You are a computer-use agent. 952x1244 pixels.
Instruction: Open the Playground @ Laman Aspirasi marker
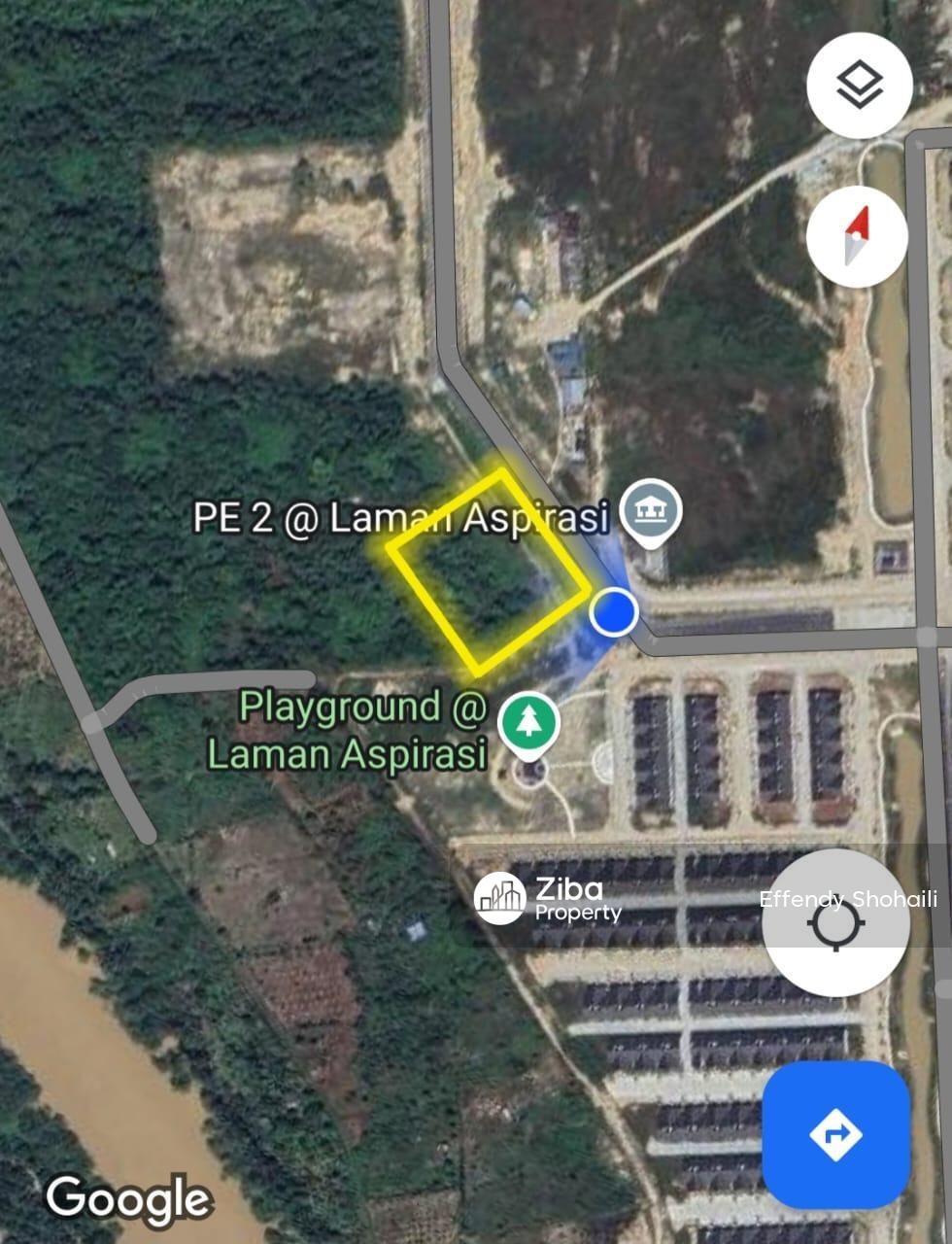528,723
